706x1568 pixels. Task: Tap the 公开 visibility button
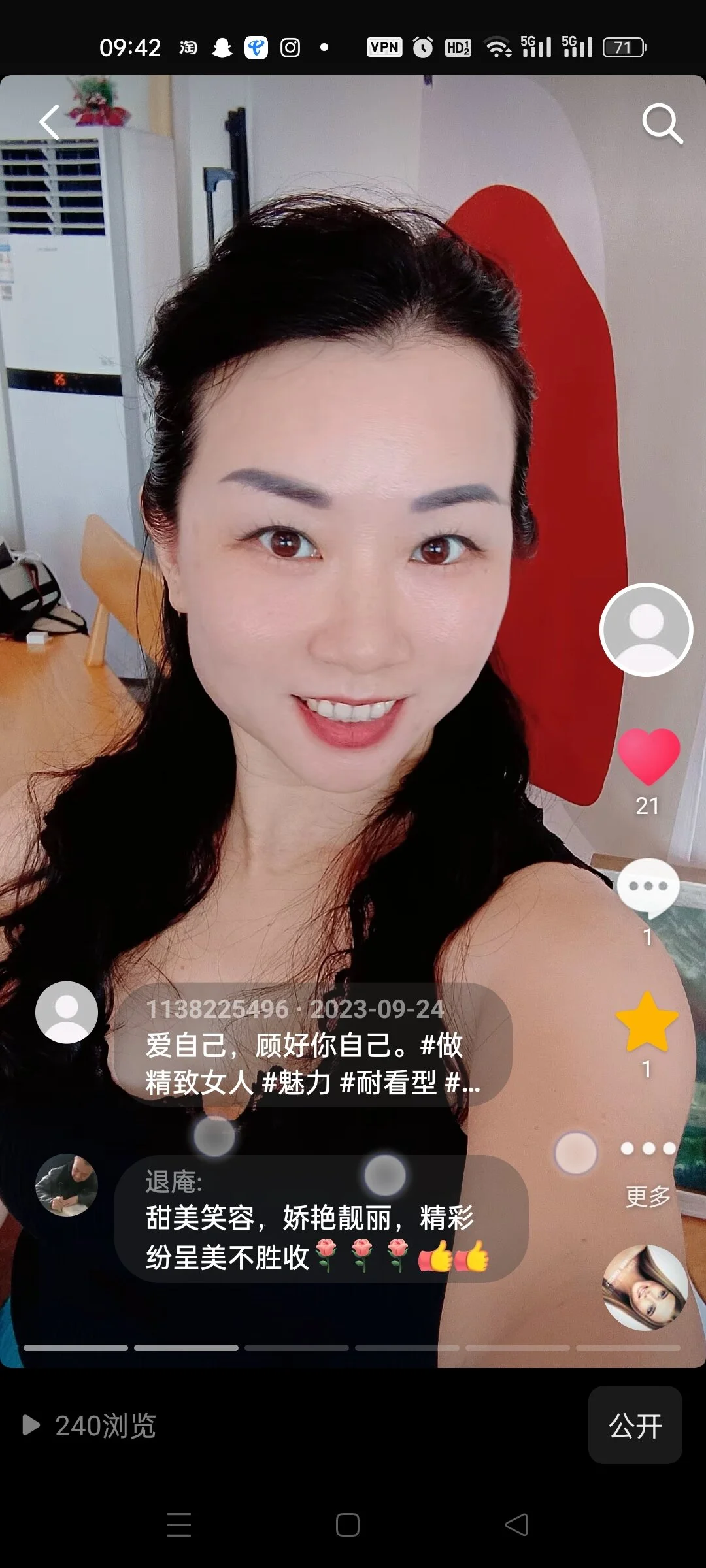pos(635,1425)
